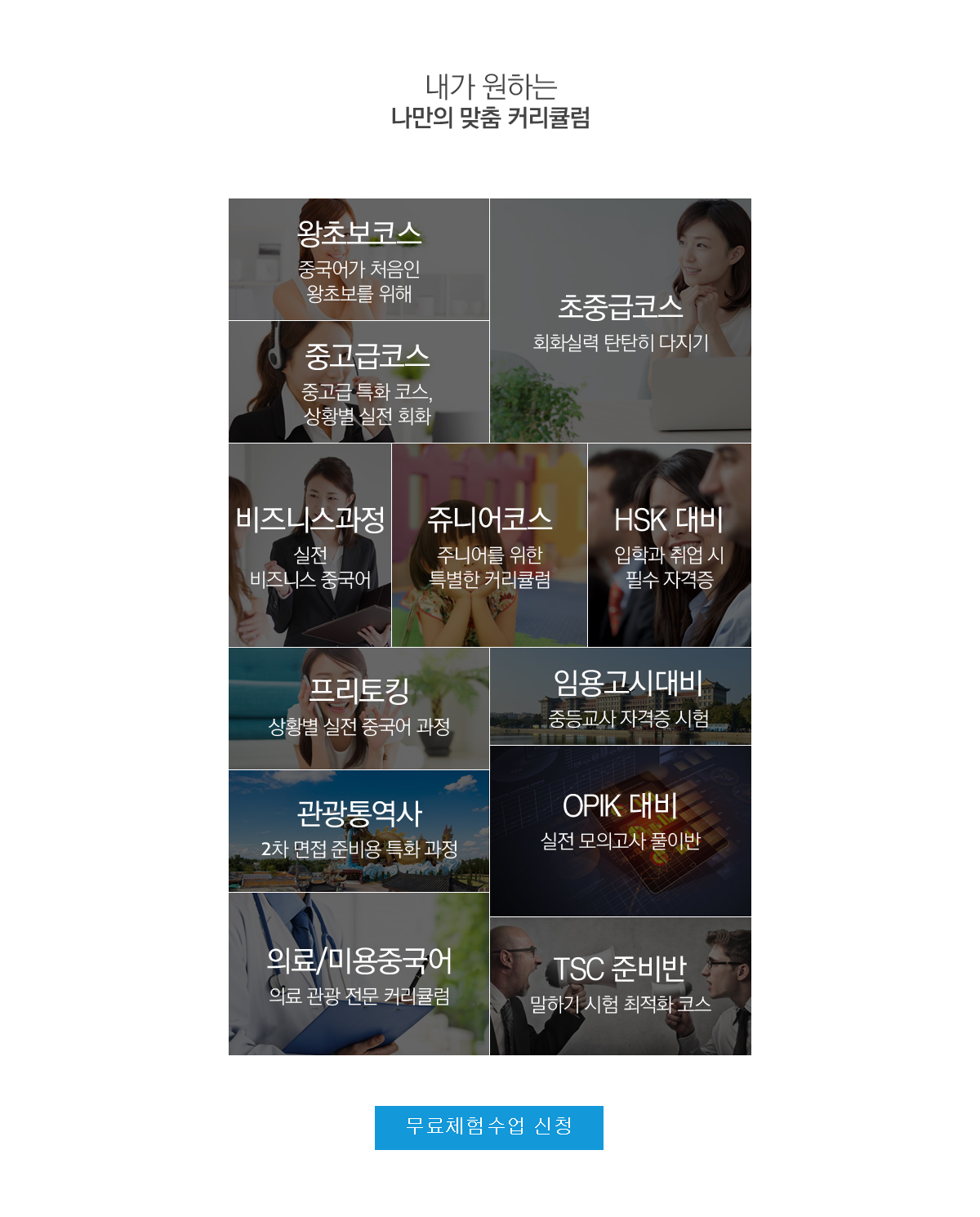
Task: Select the 중고급코스 course tile
Action: (x=359, y=381)
